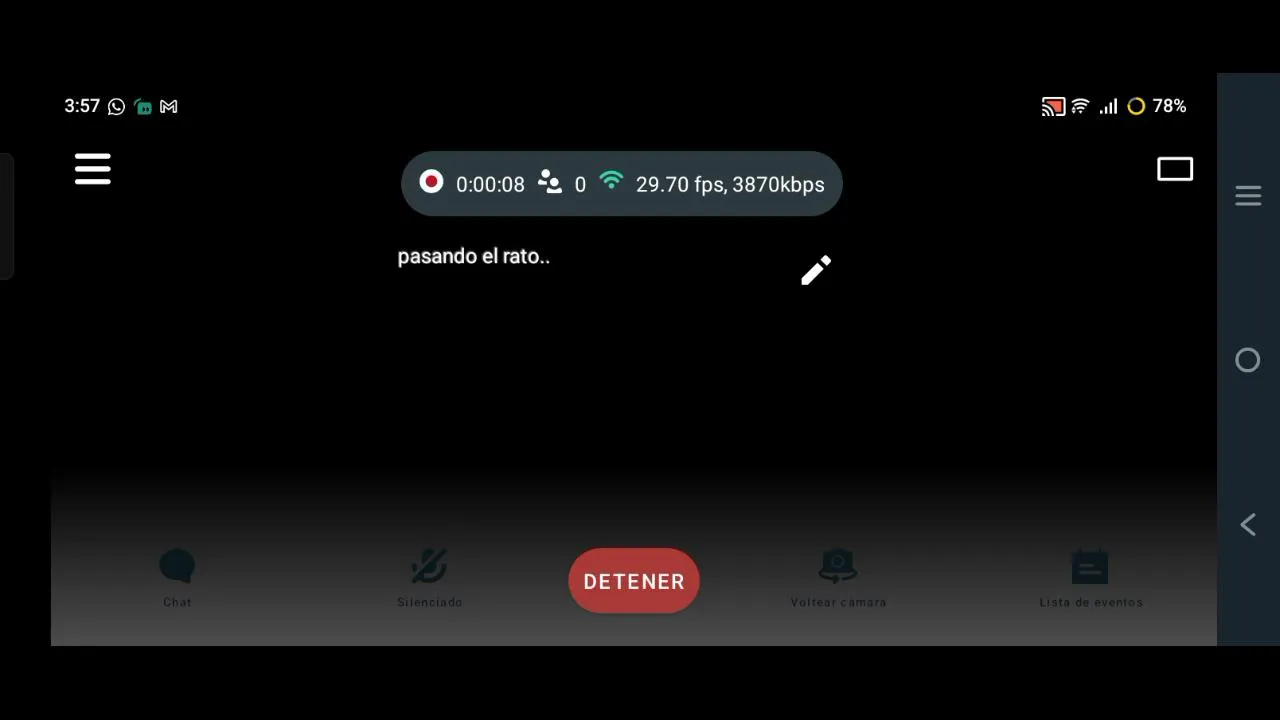
Task: Go back using system back arrow
Action: point(1247,524)
